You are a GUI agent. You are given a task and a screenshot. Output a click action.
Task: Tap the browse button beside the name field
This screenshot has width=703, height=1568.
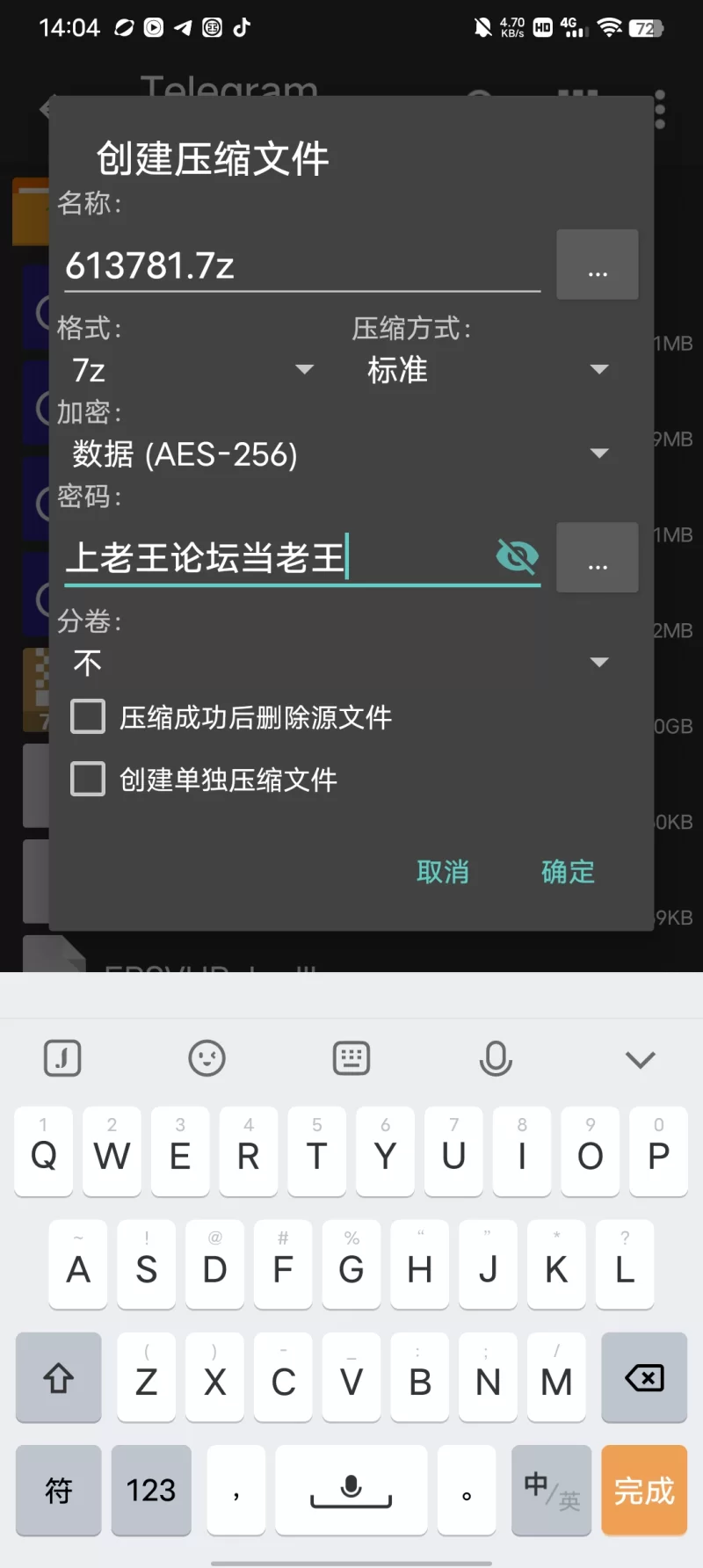pos(598,265)
